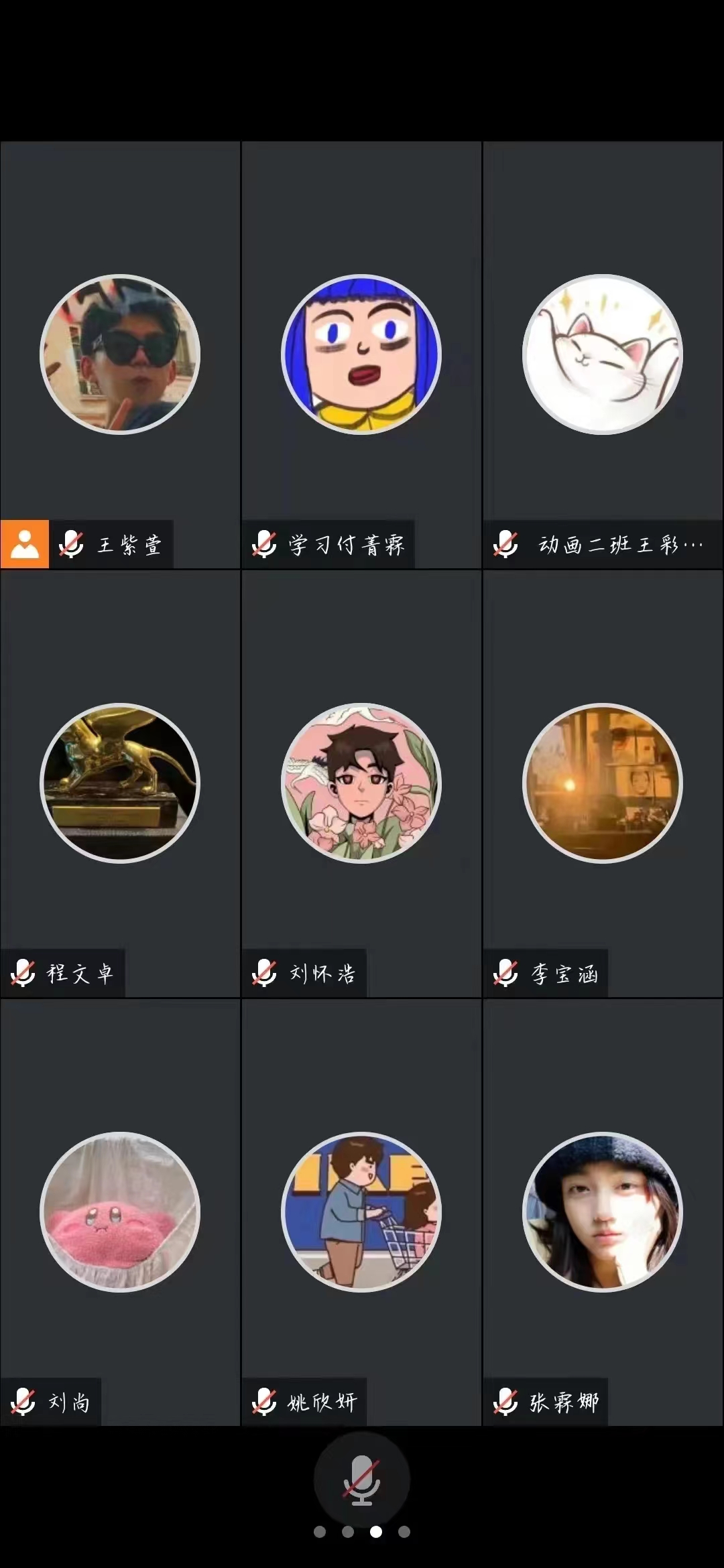Select participant tile 王紫萱
The height and width of the screenshot is (1568, 724).
pyautogui.click(x=120, y=354)
